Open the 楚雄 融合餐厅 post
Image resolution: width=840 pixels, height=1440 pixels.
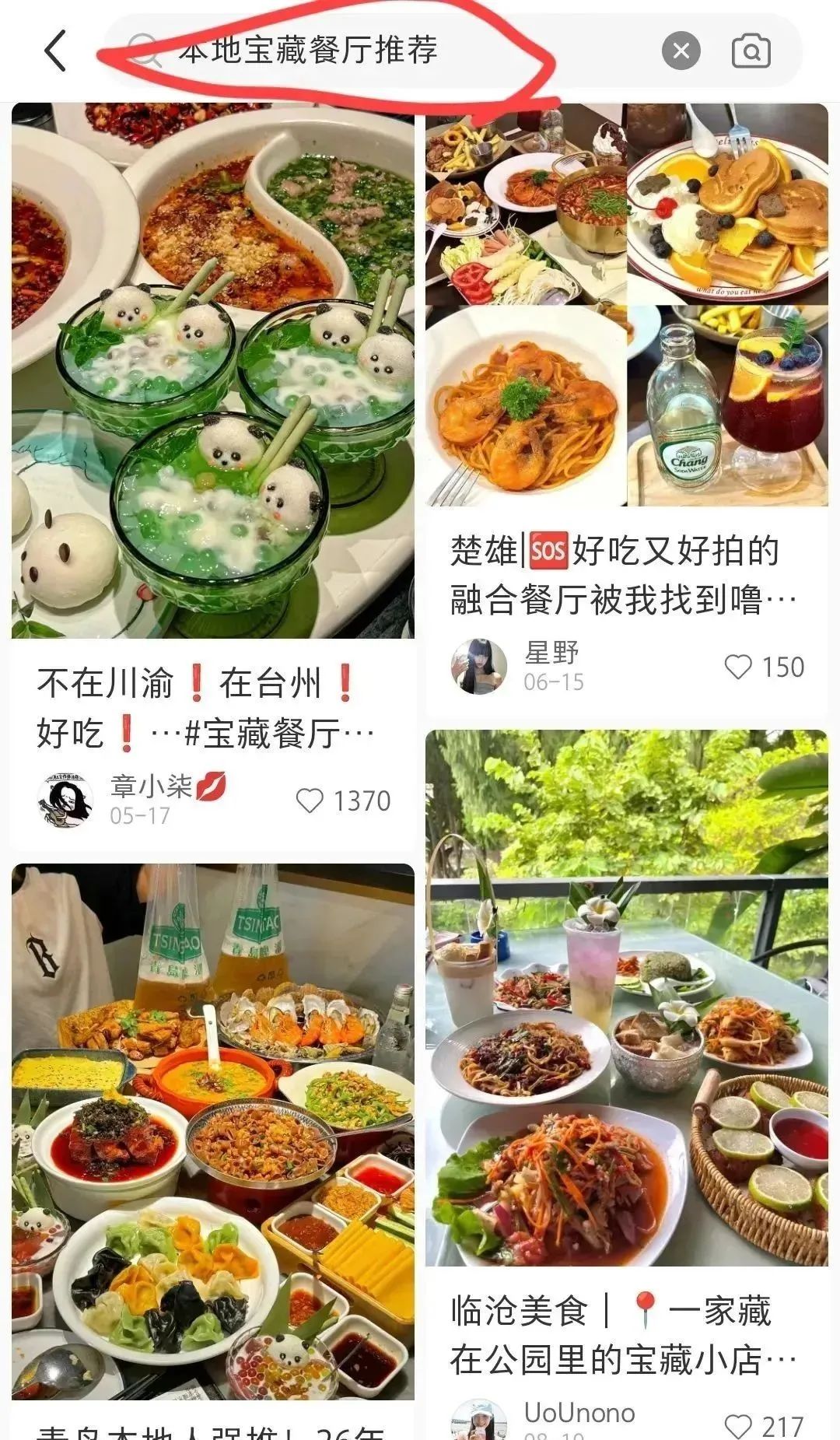[626, 305]
